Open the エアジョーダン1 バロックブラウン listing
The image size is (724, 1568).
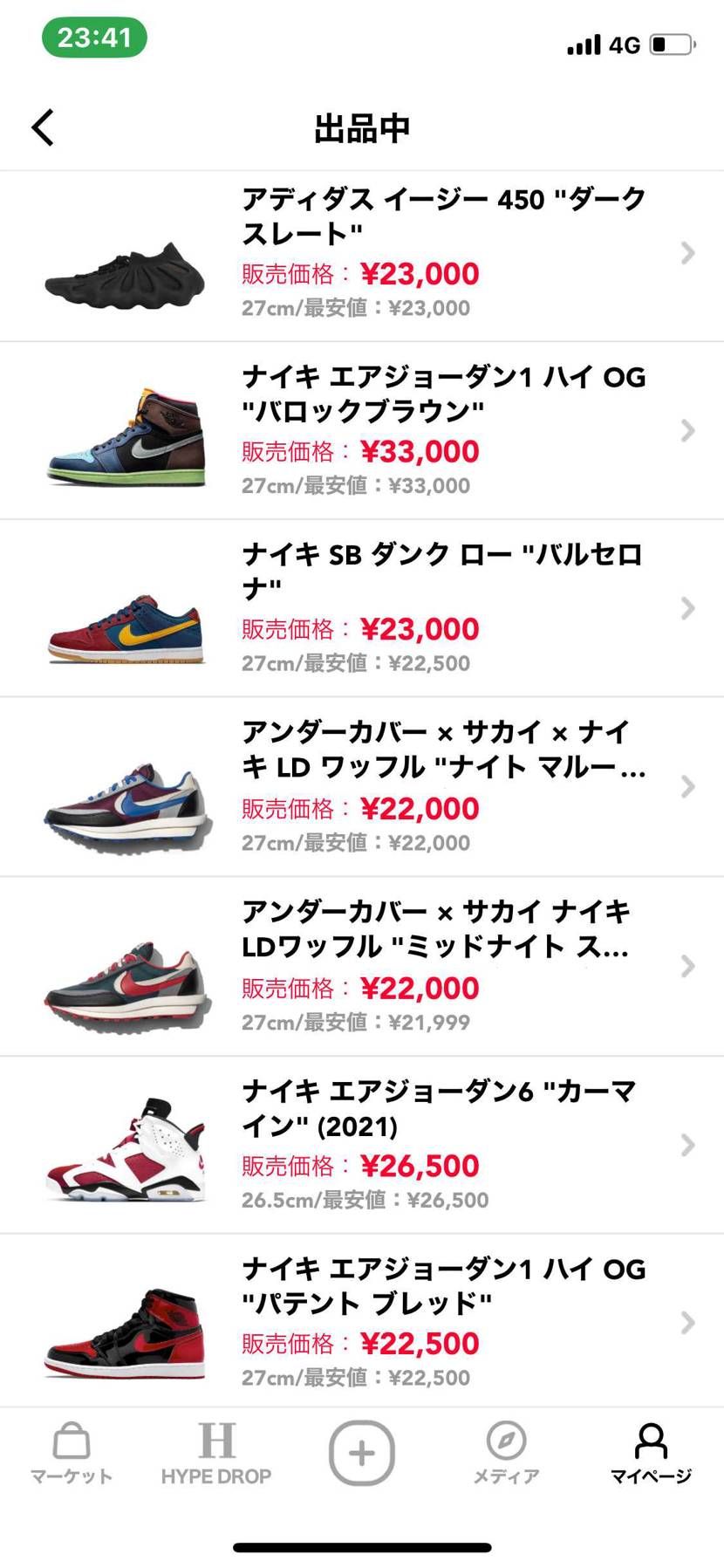[362, 431]
